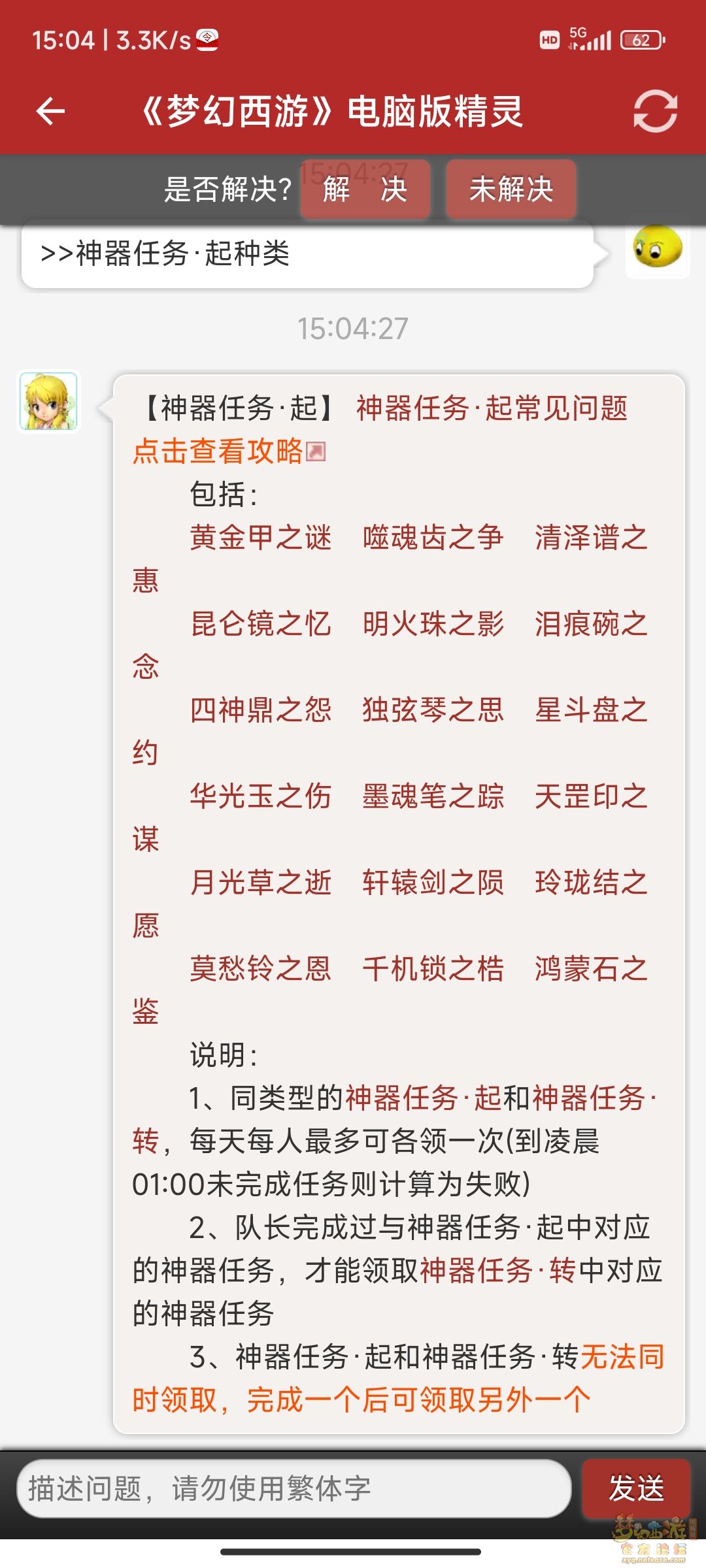Open the 华光玉之伤 link

pos(260,796)
